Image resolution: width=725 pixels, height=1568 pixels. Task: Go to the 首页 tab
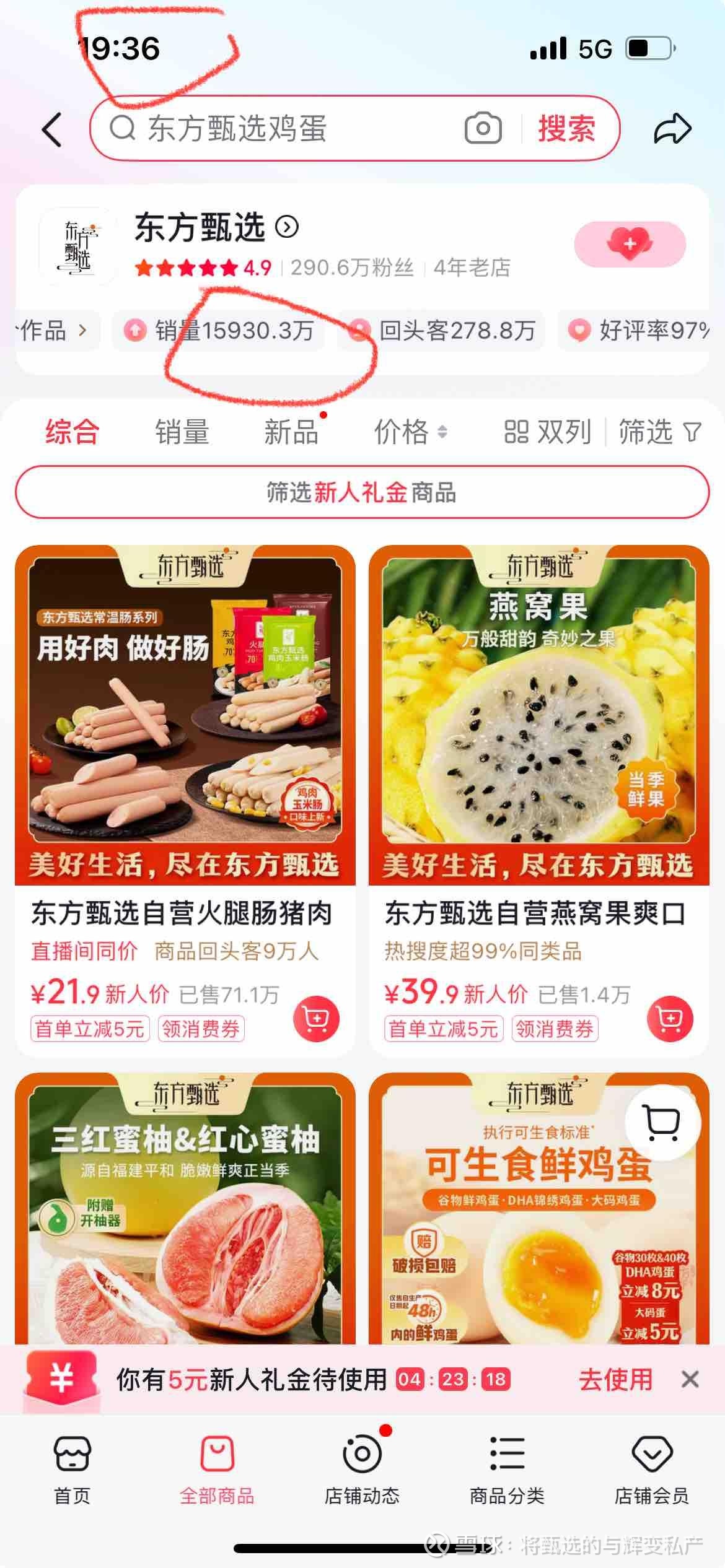(72, 1468)
